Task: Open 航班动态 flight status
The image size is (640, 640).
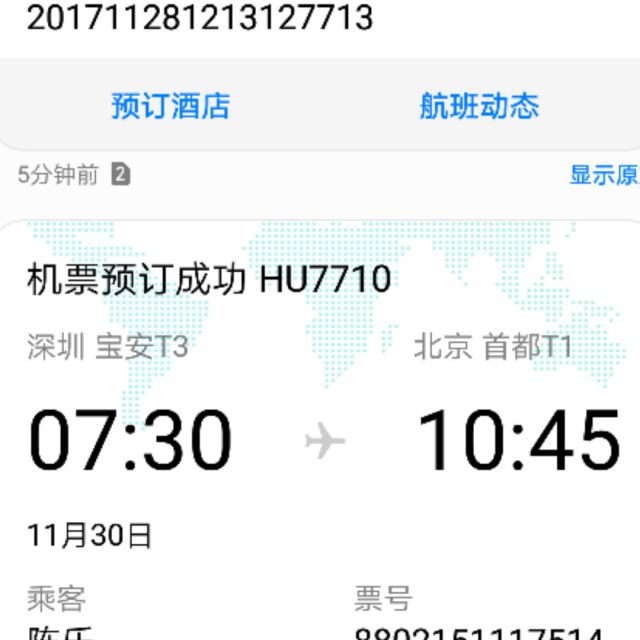Action: click(478, 107)
